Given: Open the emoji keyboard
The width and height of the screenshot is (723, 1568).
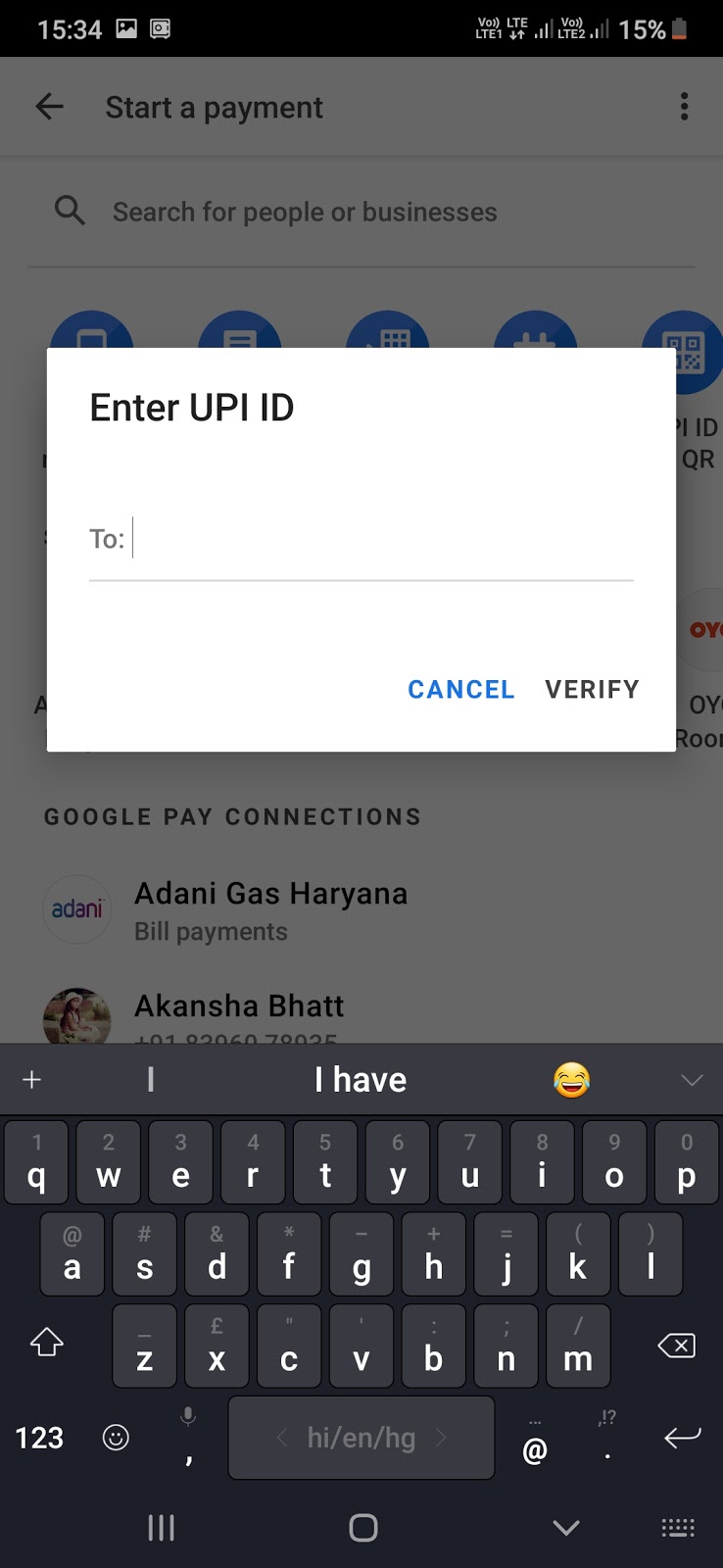Looking at the screenshot, I should [116, 1438].
